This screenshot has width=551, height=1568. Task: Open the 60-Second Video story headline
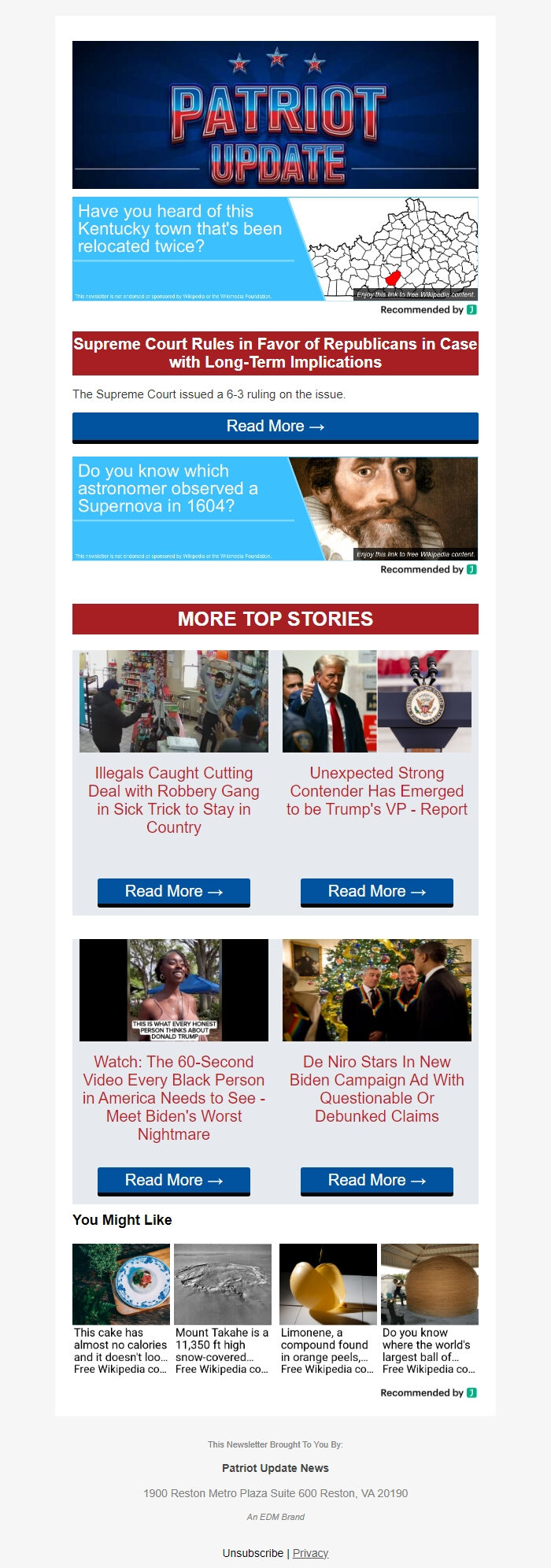pos(173,1098)
